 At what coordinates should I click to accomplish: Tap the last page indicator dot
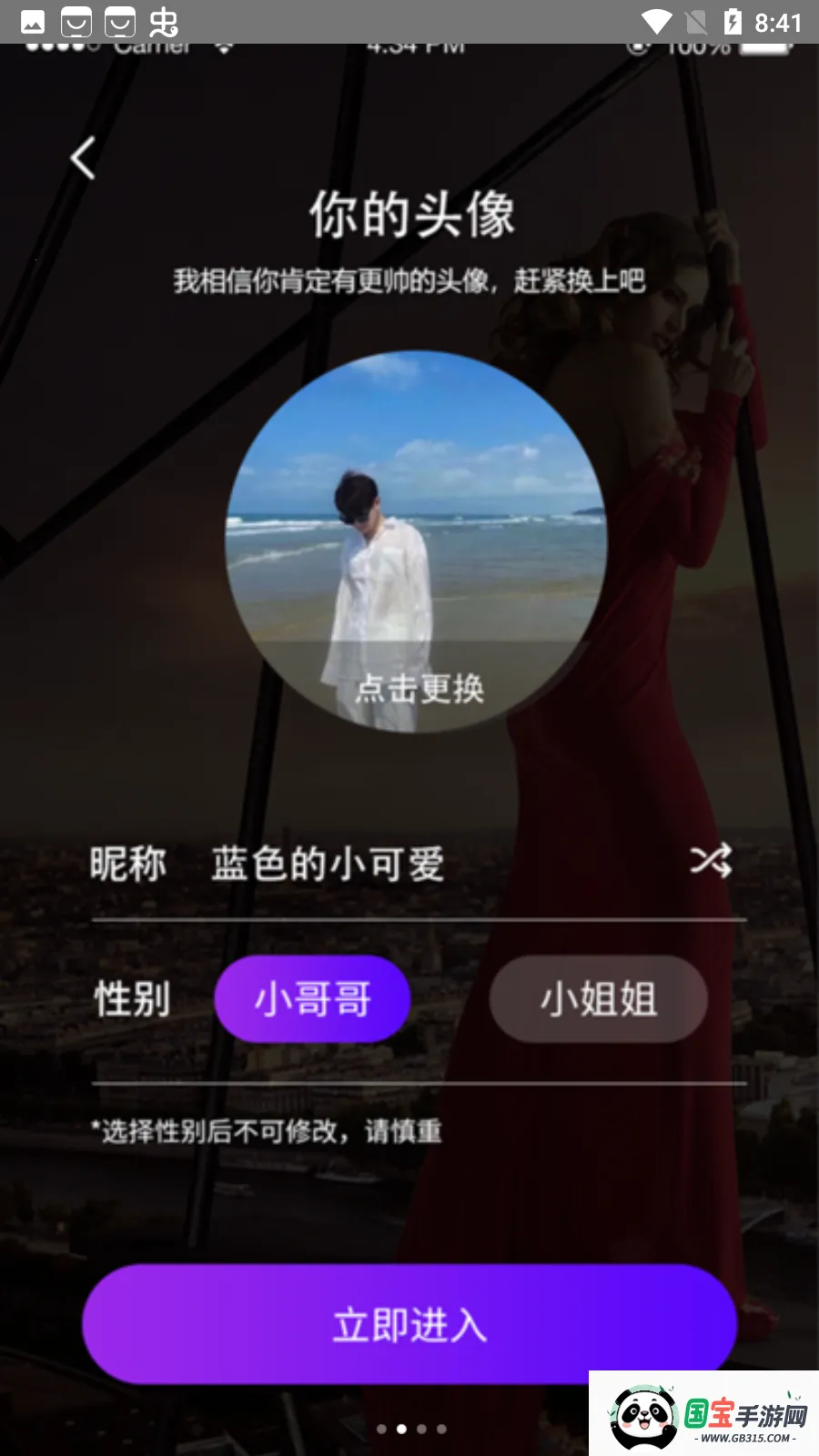442,1427
